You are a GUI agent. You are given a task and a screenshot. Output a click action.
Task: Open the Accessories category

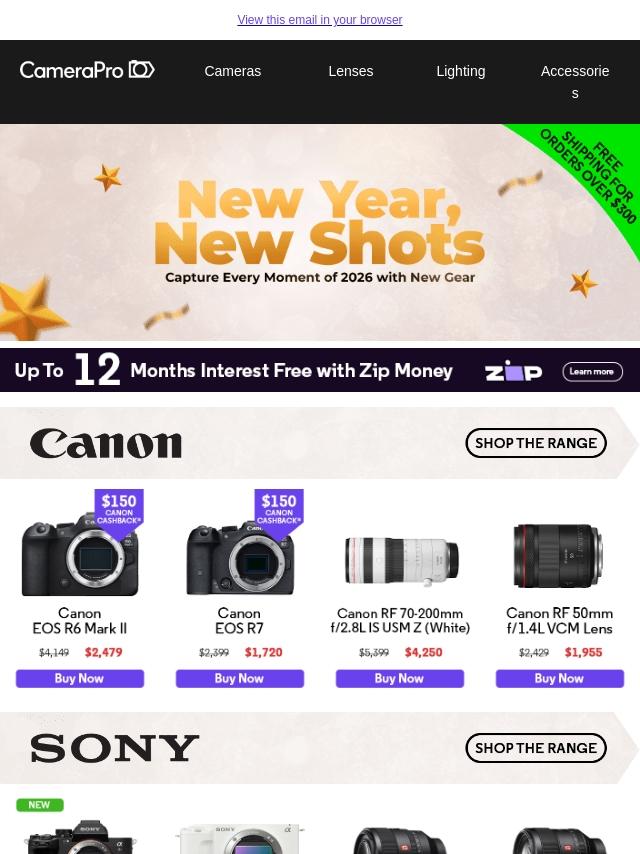(x=574, y=81)
